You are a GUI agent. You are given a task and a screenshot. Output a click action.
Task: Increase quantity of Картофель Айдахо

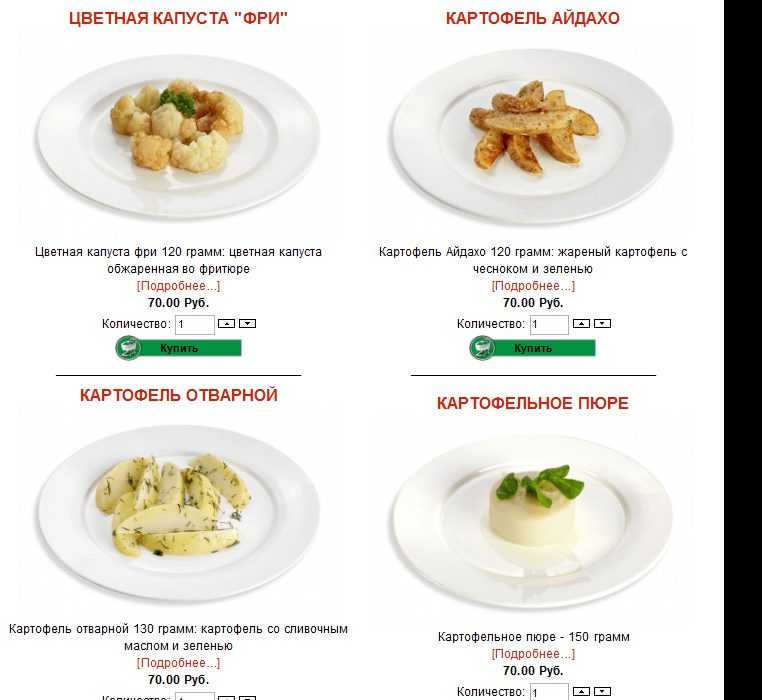tap(581, 324)
